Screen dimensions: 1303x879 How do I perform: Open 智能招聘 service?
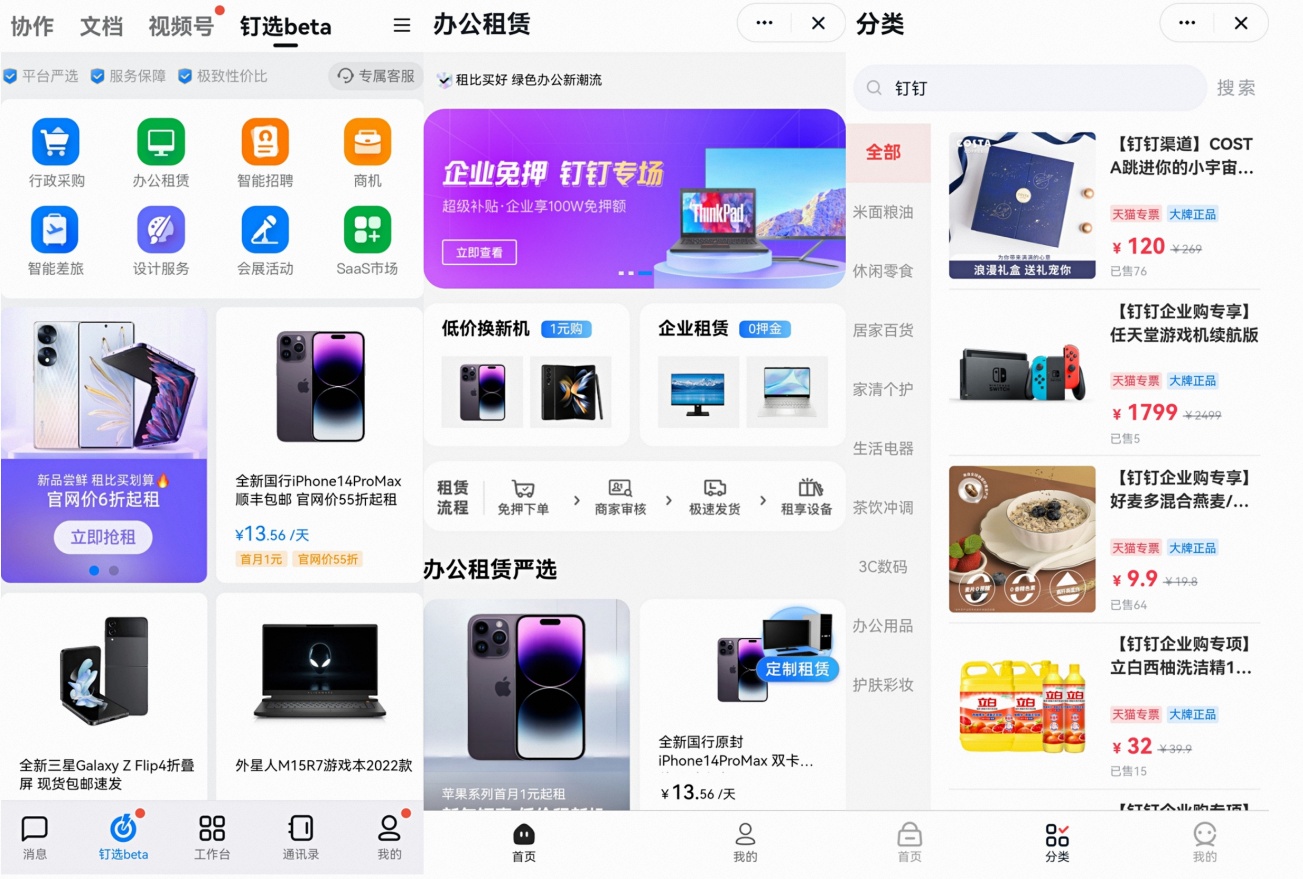(265, 153)
